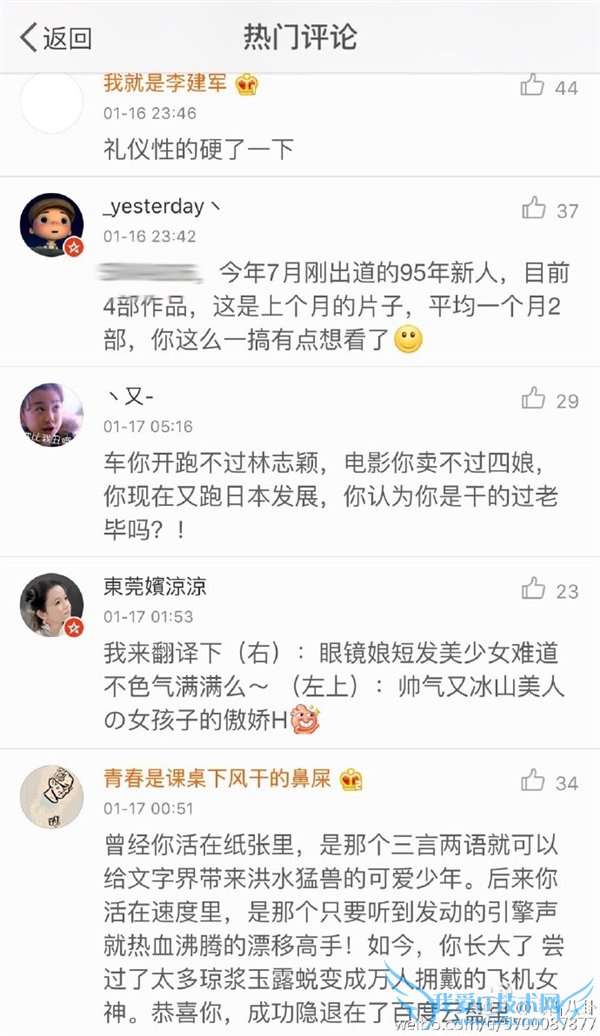Like the comment by 丶又-
The image size is (600, 1036).
[x=535, y=399]
